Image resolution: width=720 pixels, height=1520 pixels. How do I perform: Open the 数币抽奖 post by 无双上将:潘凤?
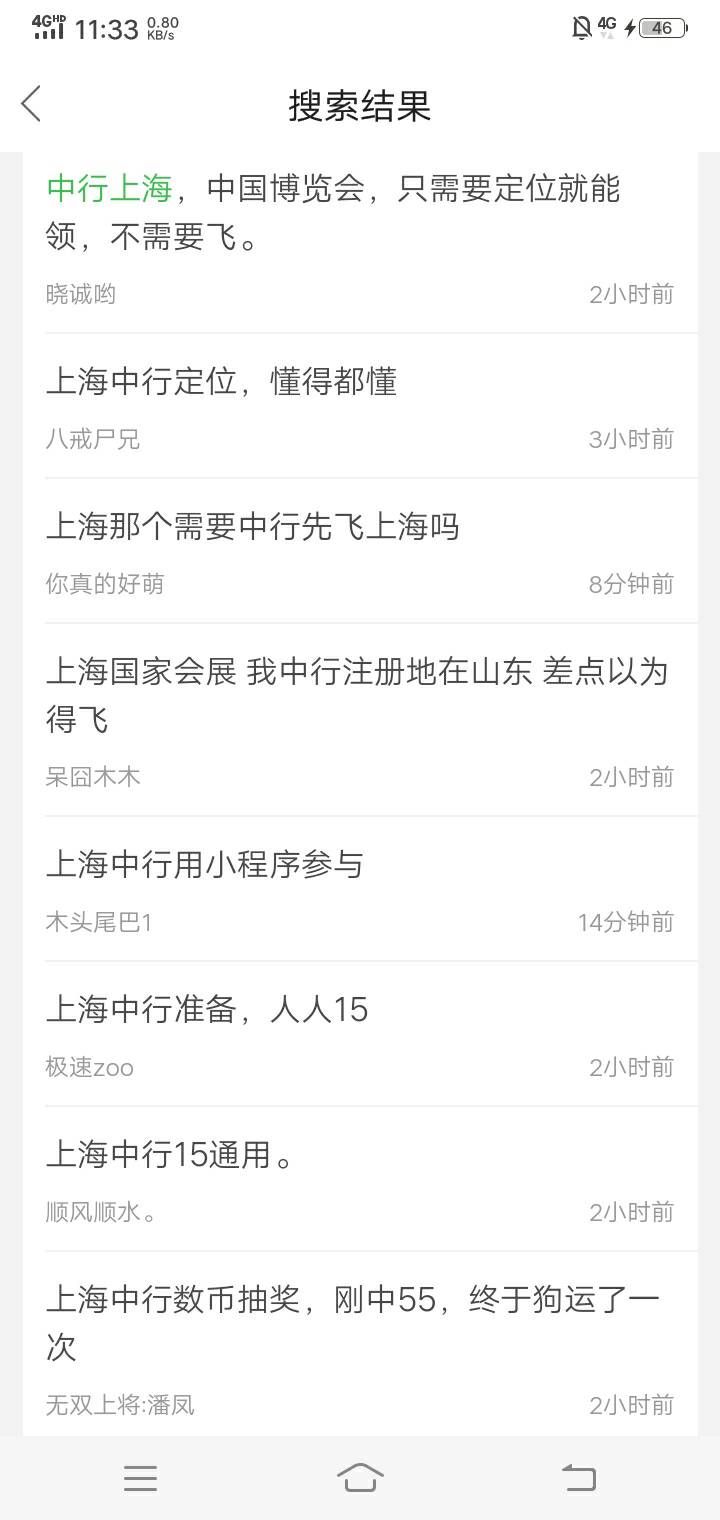(360, 1344)
